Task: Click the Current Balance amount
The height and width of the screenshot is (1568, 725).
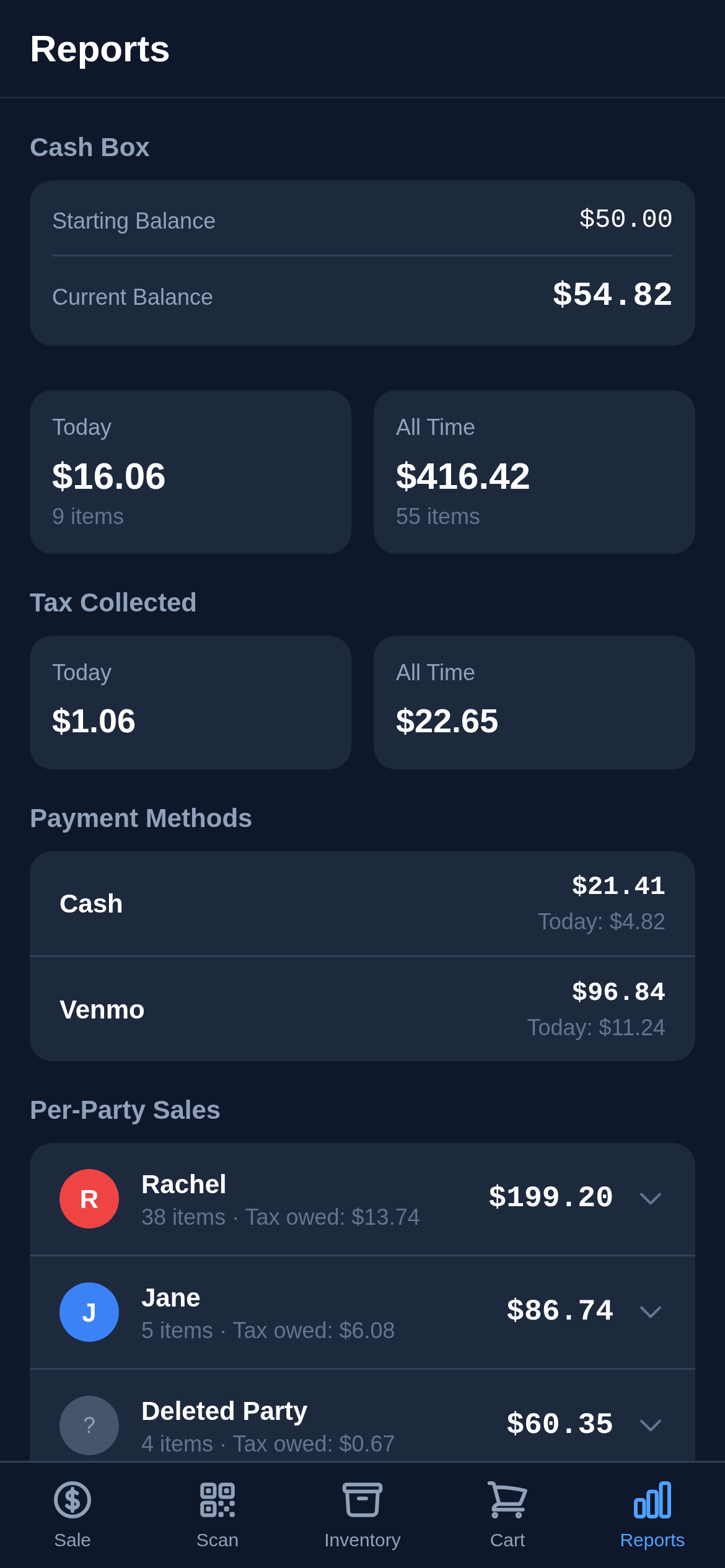Action: 611,296
